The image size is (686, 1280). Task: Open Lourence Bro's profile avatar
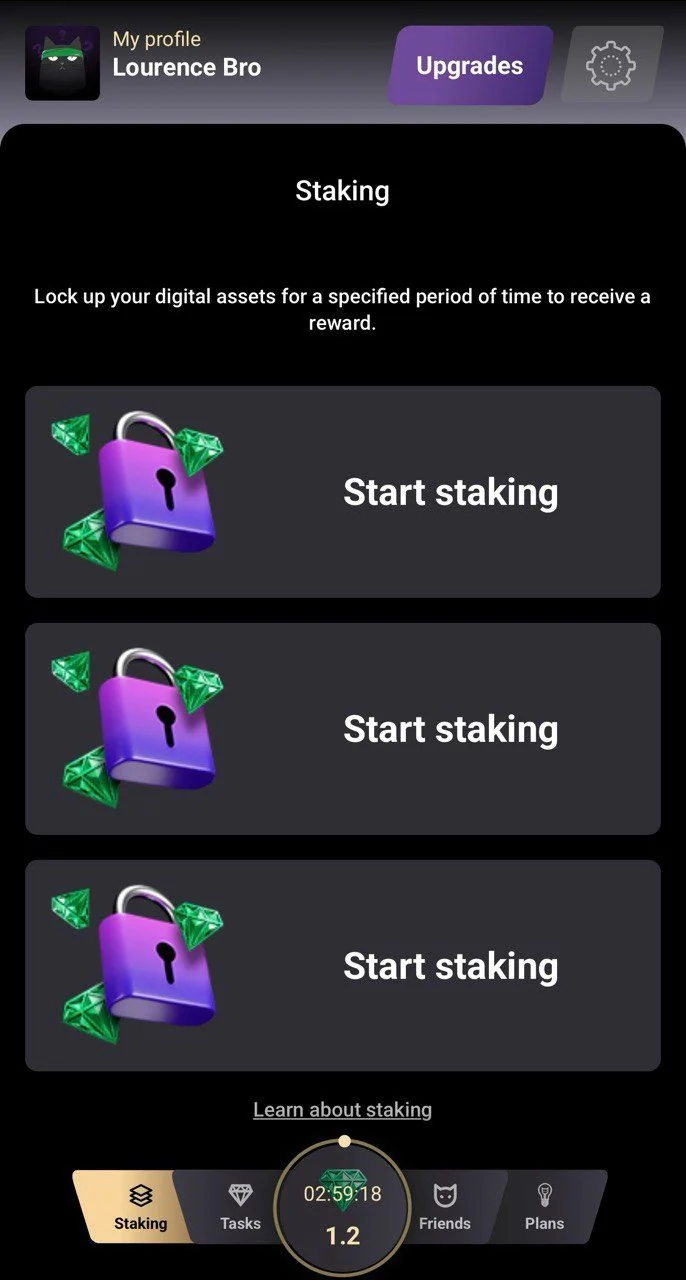62,63
